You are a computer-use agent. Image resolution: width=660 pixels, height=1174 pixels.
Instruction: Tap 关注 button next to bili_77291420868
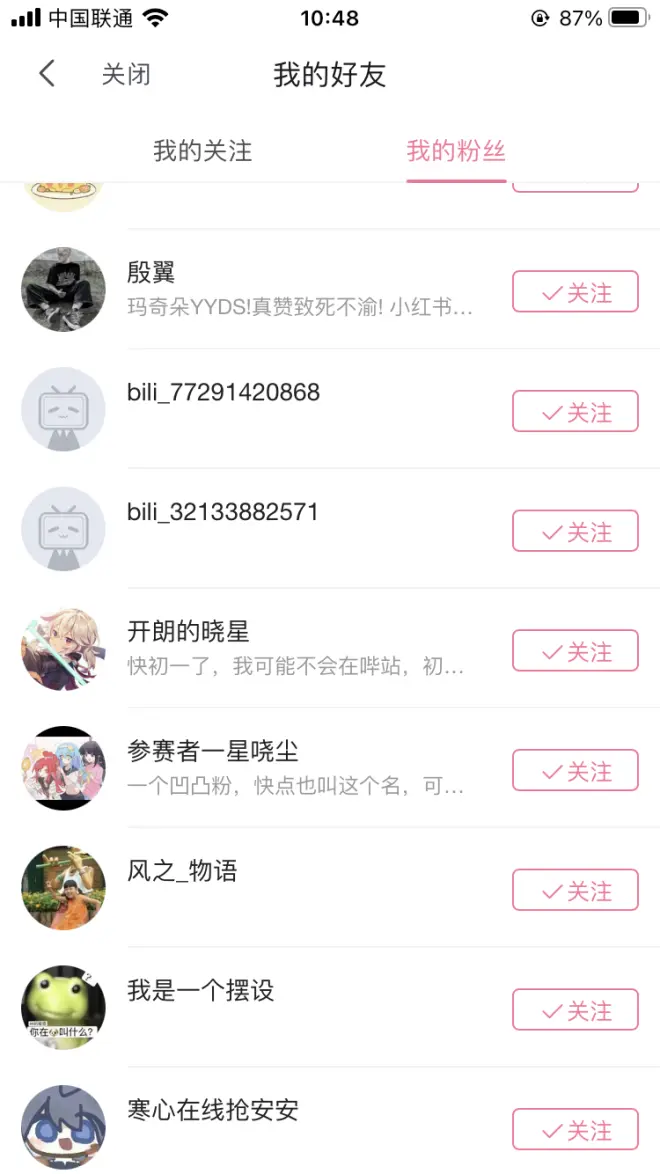click(x=575, y=411)
